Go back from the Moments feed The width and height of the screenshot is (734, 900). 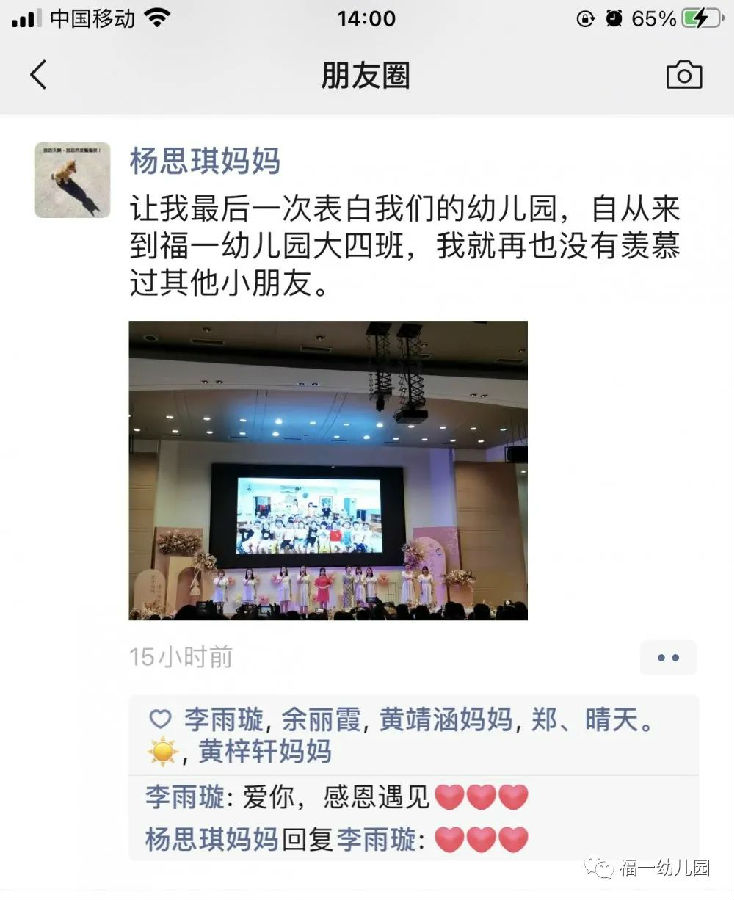pyautogui.click(x=38, y=75)
